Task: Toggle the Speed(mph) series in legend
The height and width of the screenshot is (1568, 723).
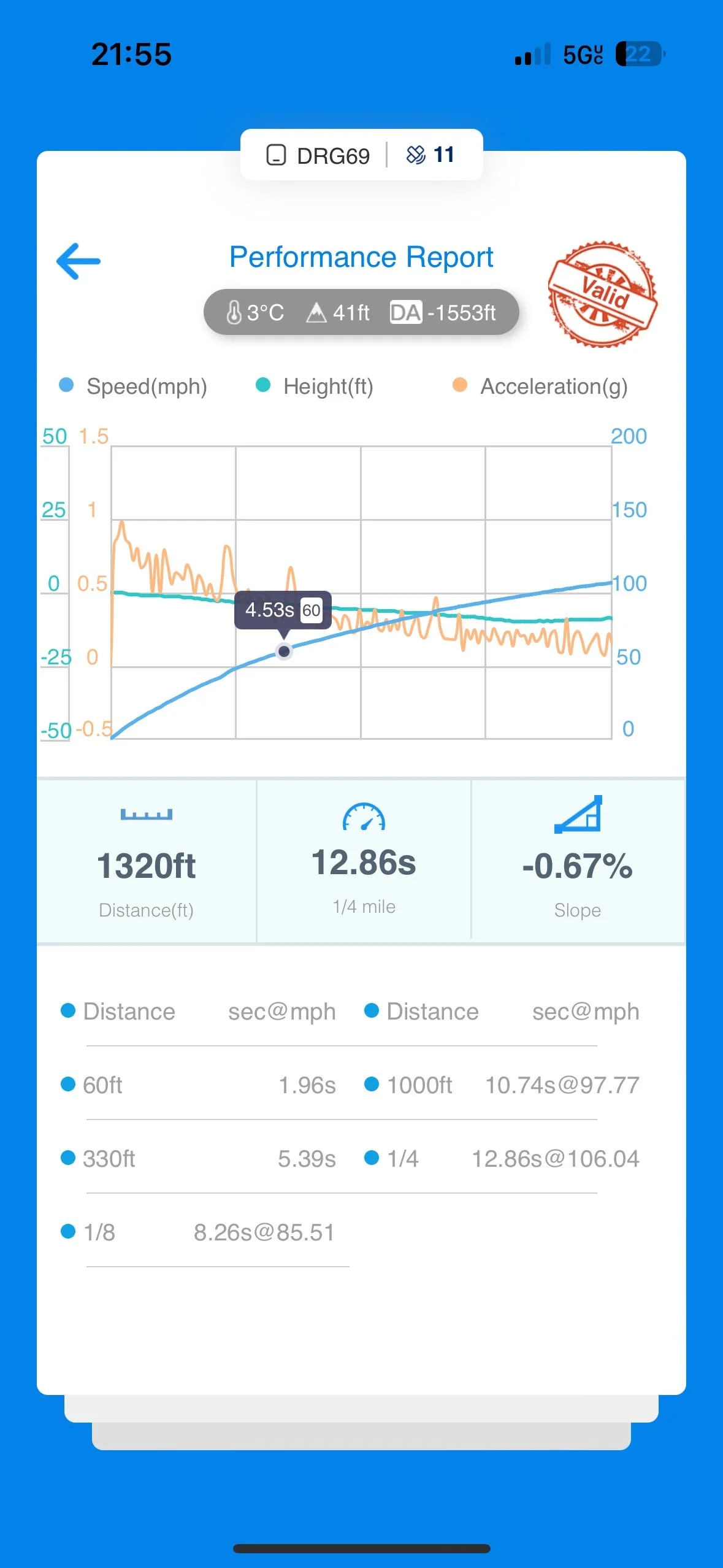Action: (134, 386)
